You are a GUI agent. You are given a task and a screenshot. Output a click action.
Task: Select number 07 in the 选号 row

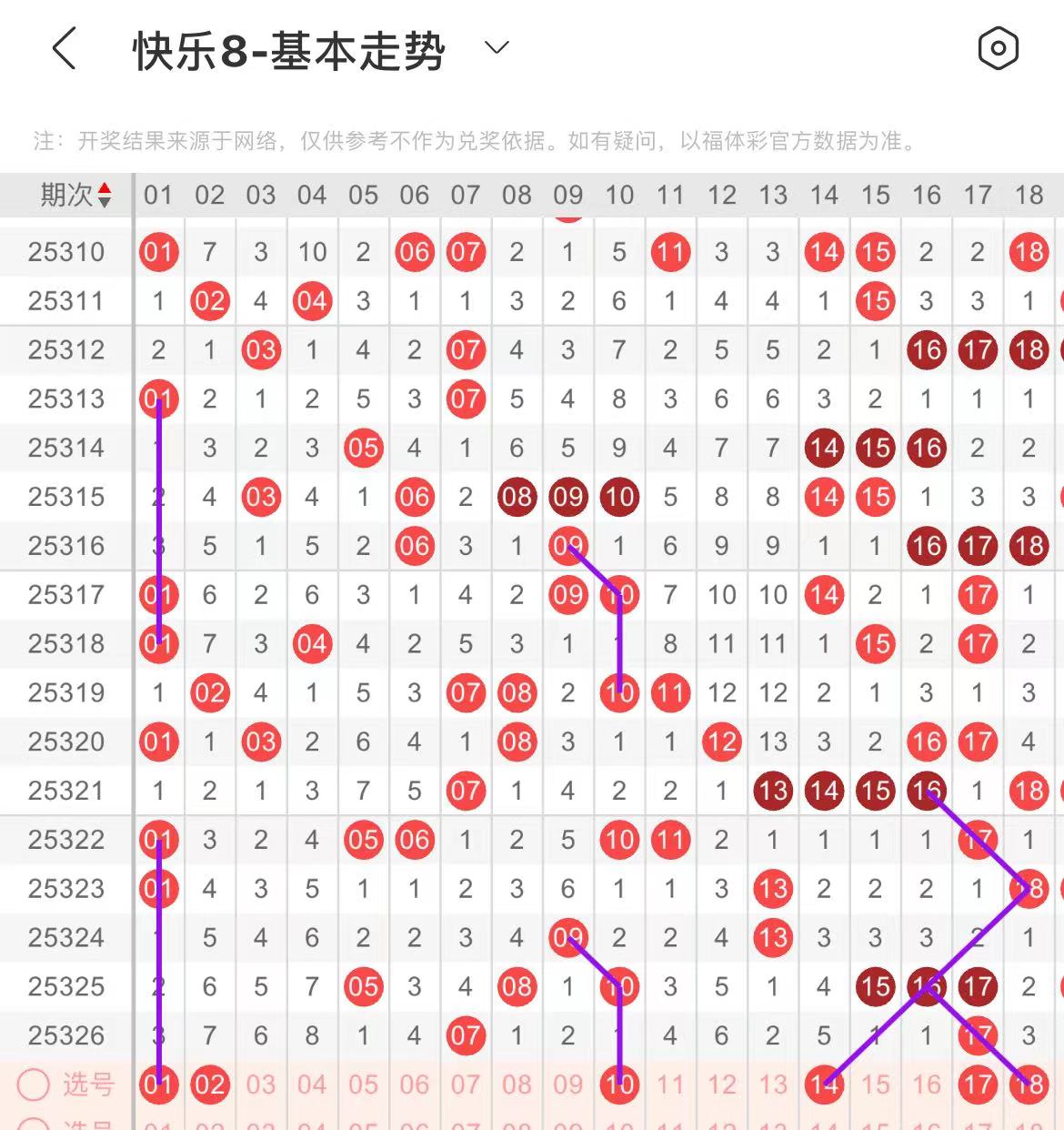(x=466, y=1085)
